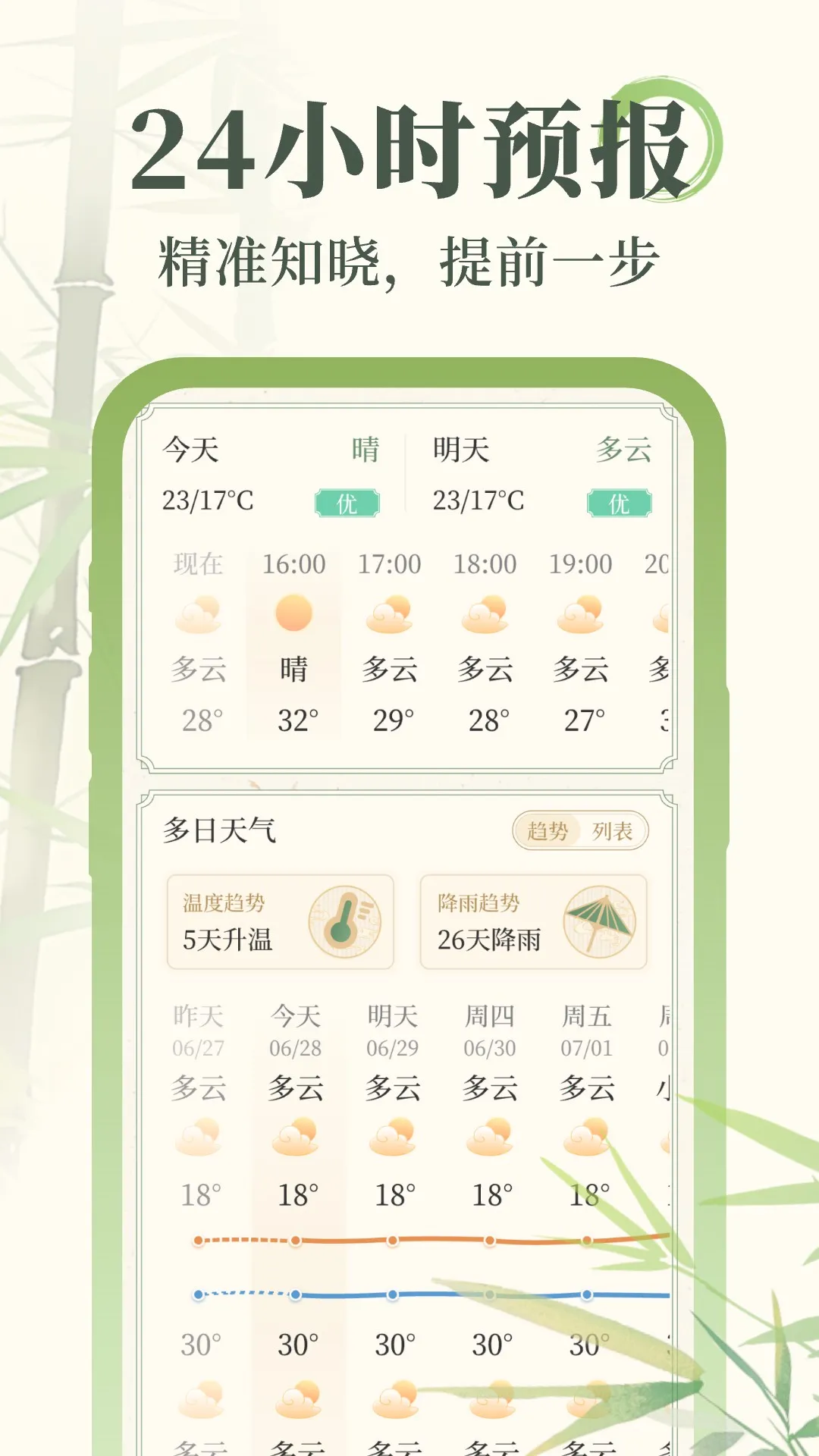Click the cloud icon for the 19:00 forecast
819x1456 pixels.
[x=582, y=614]
